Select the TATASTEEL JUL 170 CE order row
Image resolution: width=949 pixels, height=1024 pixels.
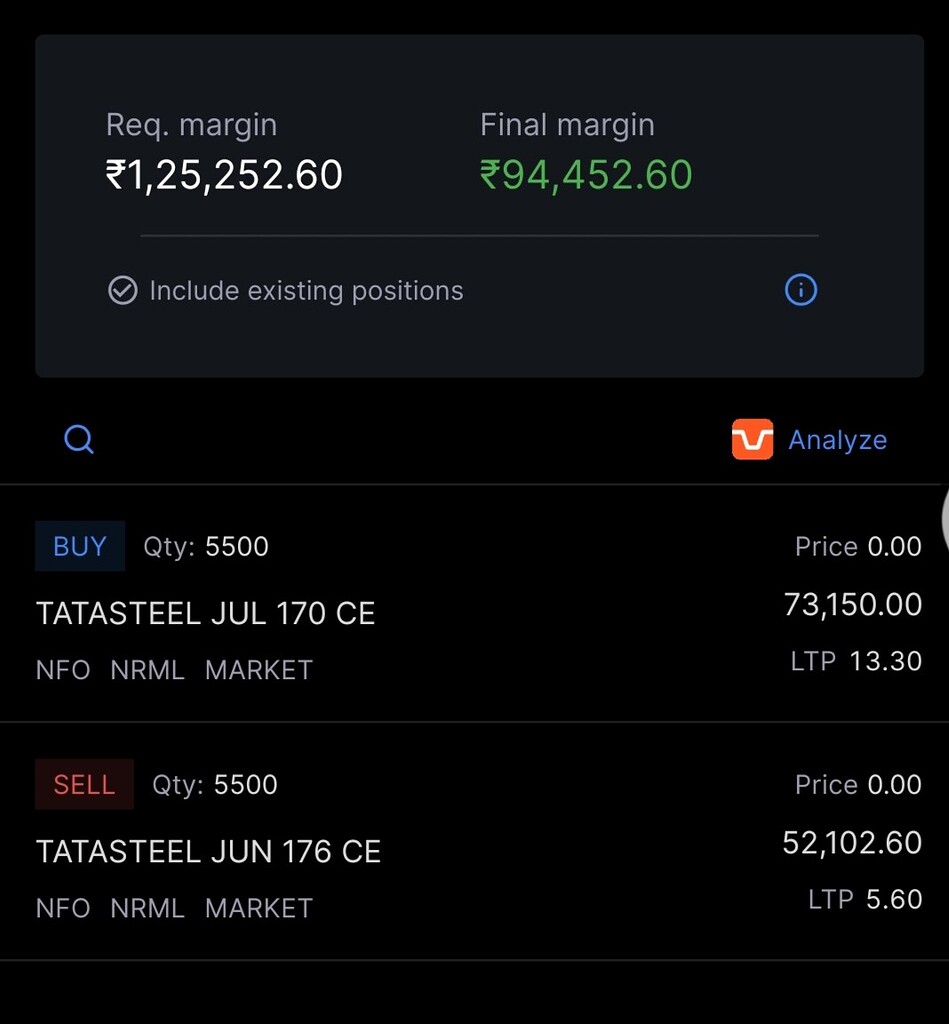tap(205, 613)
